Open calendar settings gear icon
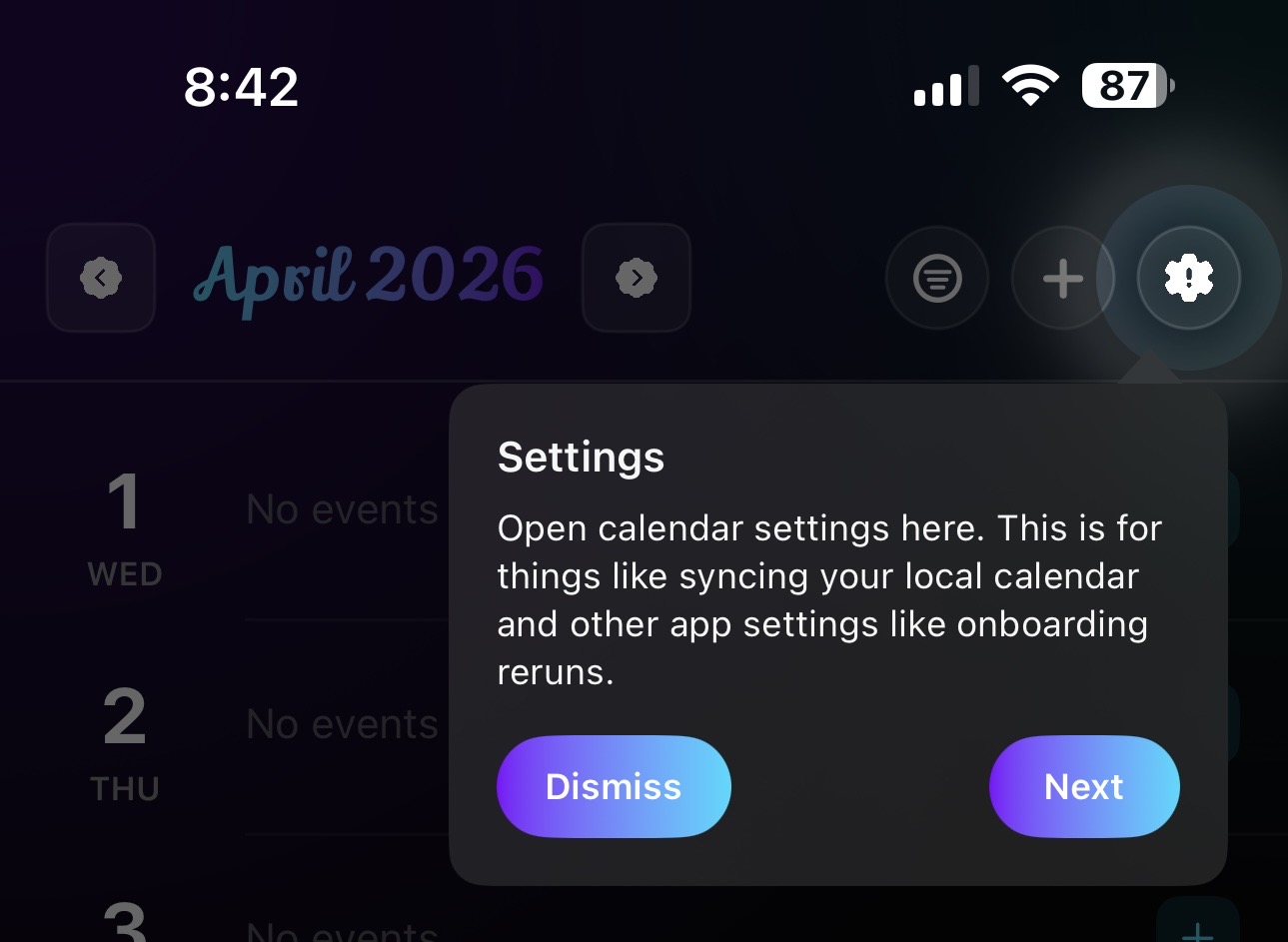 tap(1188, 278)
